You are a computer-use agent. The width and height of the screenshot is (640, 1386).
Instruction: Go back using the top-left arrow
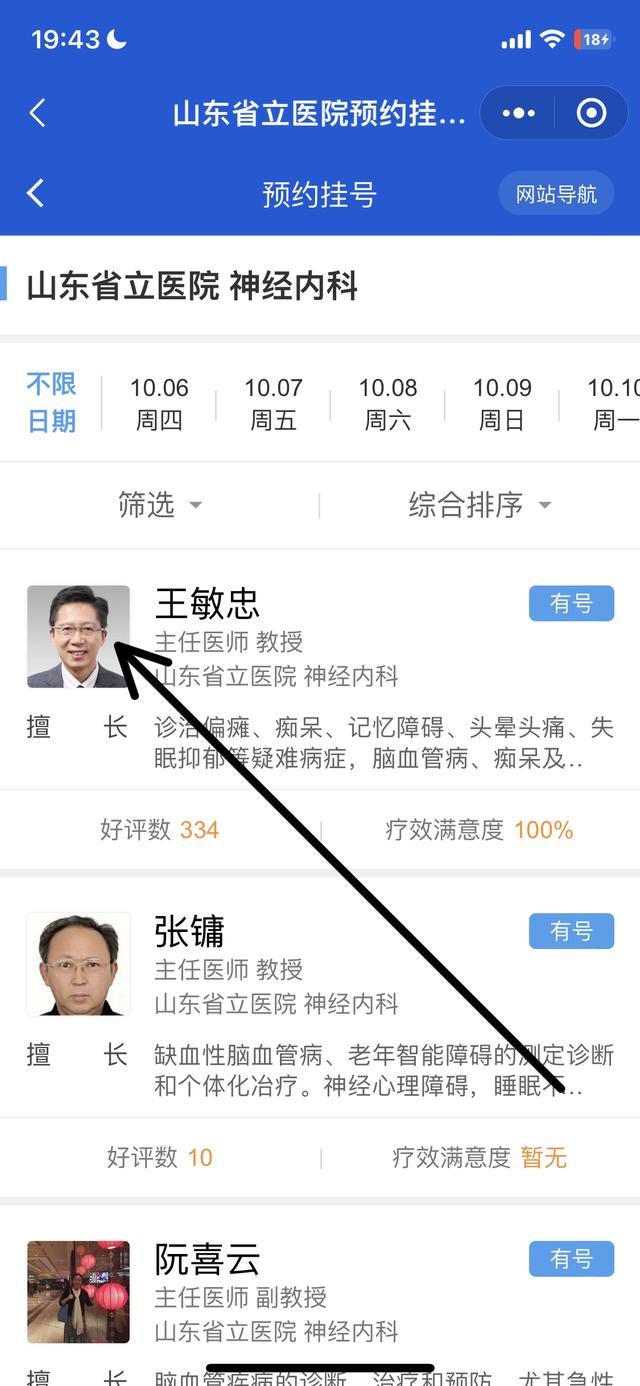pos(37,113)
